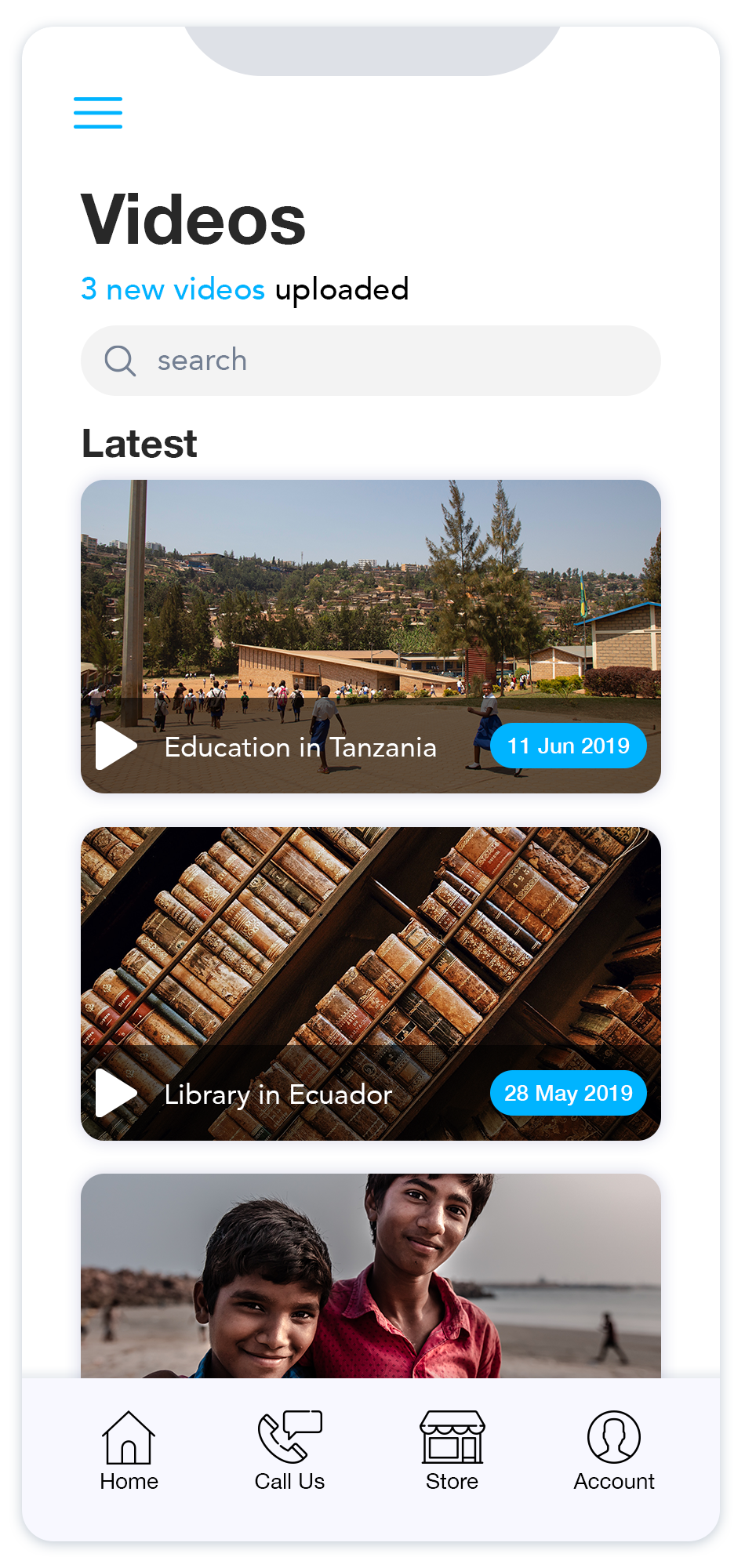
Task: Open the video card with two boys
Action: pos(370,1276)
